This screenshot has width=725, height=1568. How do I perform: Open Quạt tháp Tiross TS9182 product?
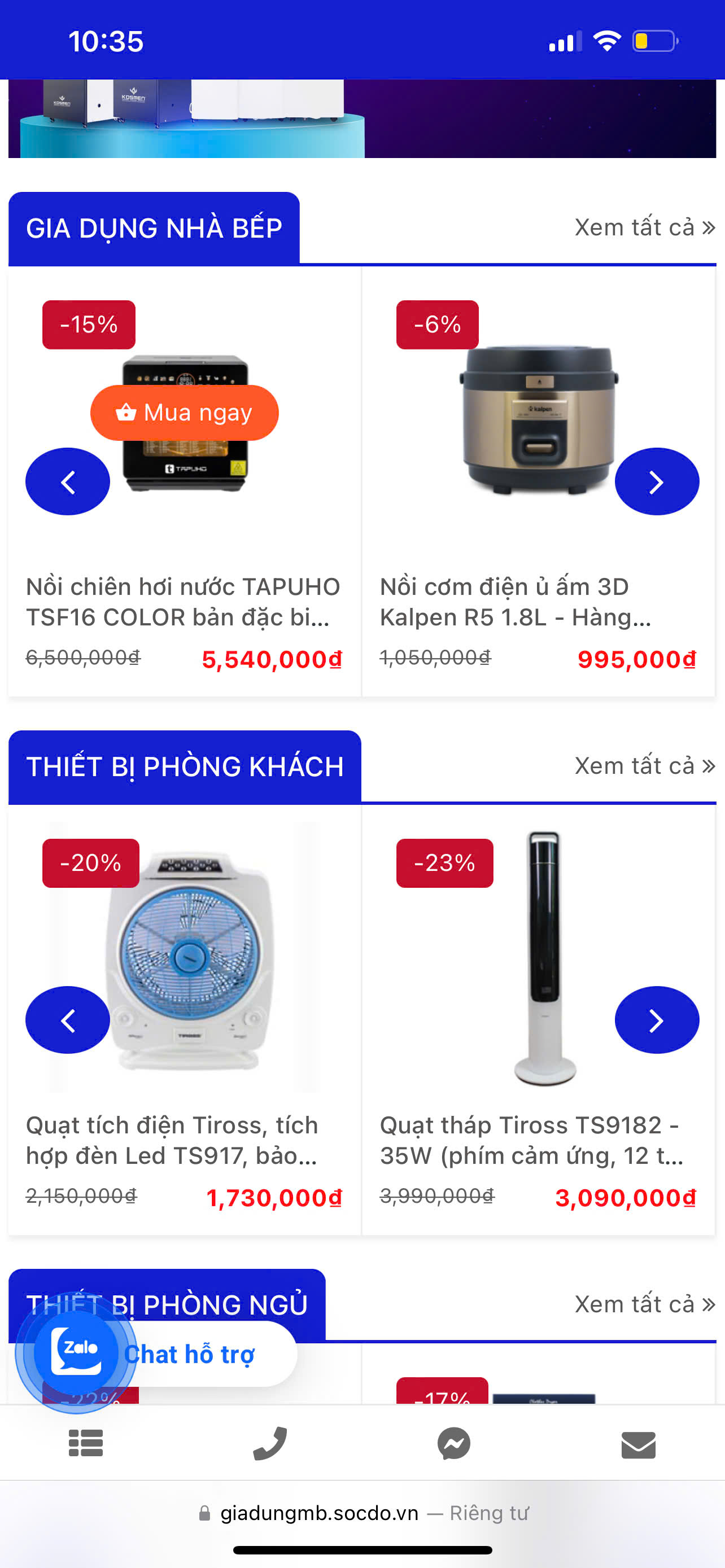point(531,1140)
